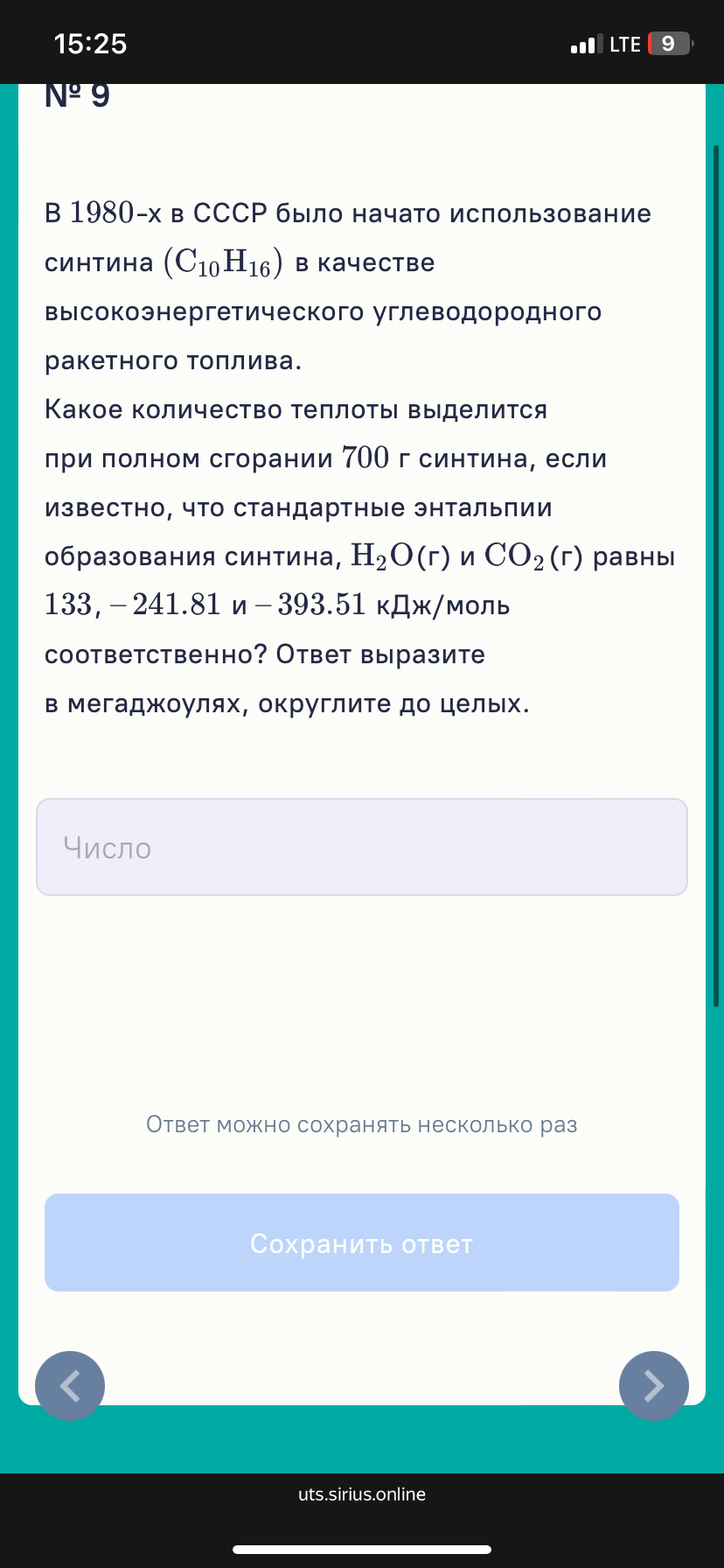Go to the previous question arrow
This screenshot has height=1568, width=724.
coord(70,1386)
